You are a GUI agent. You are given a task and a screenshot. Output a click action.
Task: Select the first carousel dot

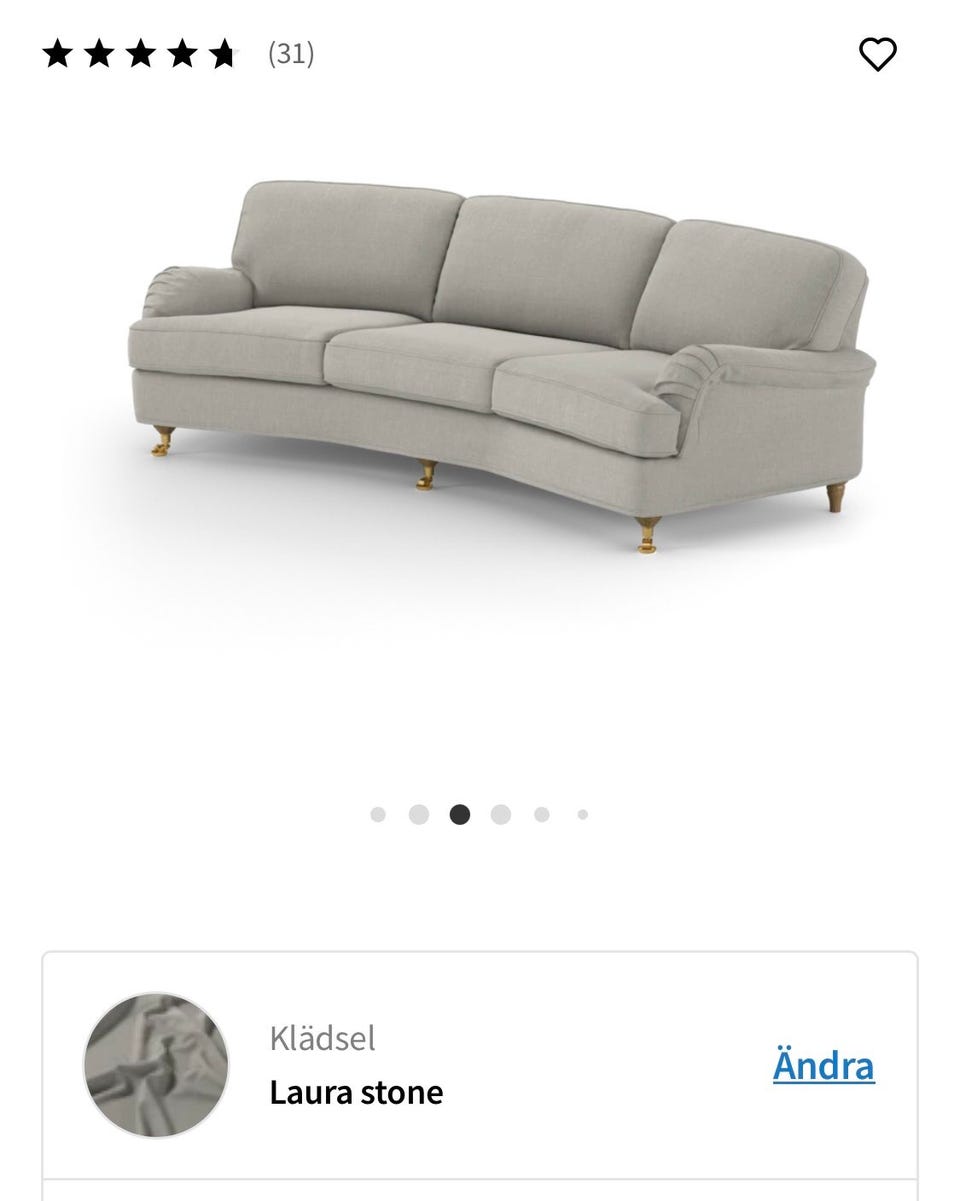[377, 816]
